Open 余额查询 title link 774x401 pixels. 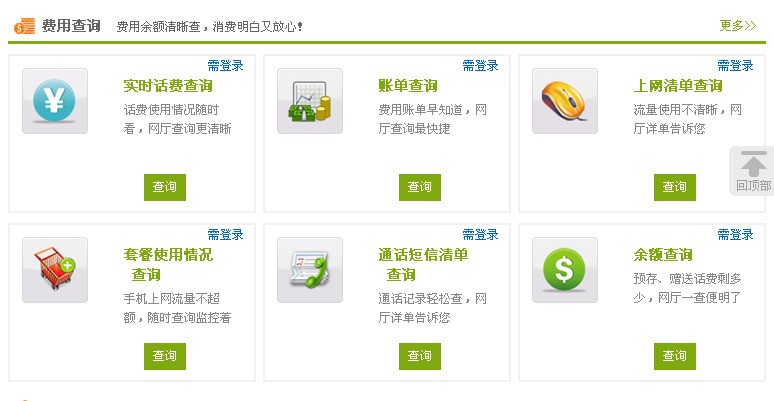663,255
